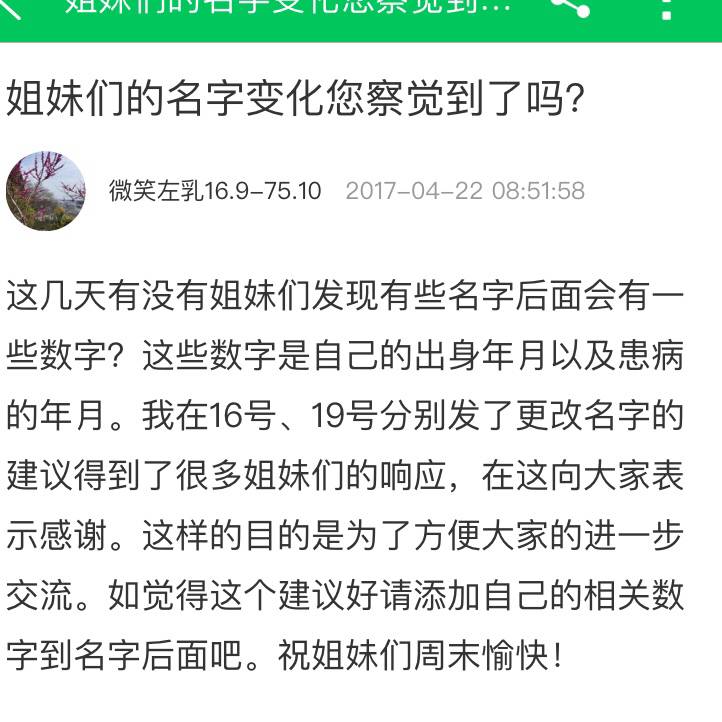Open the author's profile picture

[46, 191]
